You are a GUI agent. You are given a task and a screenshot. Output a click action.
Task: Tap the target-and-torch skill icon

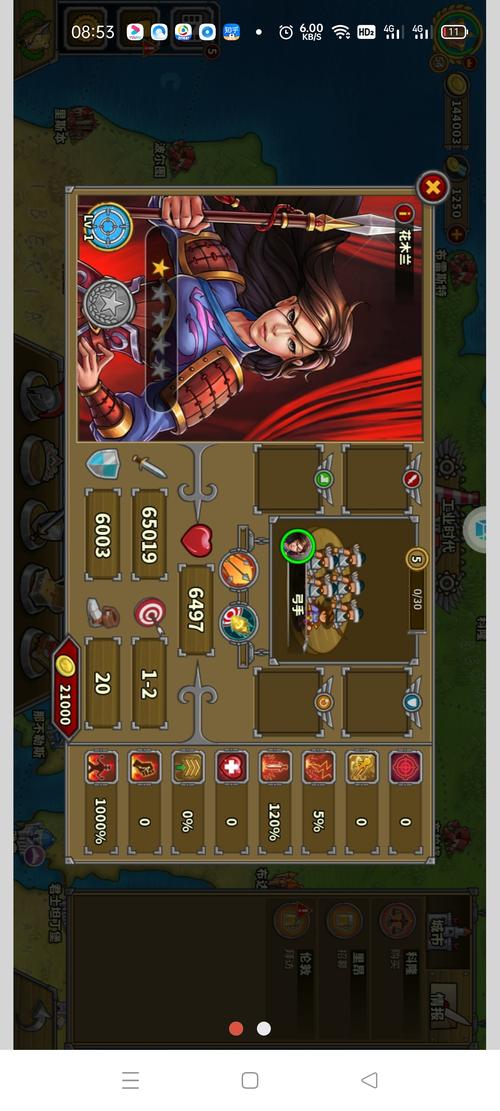coord(239,624)
